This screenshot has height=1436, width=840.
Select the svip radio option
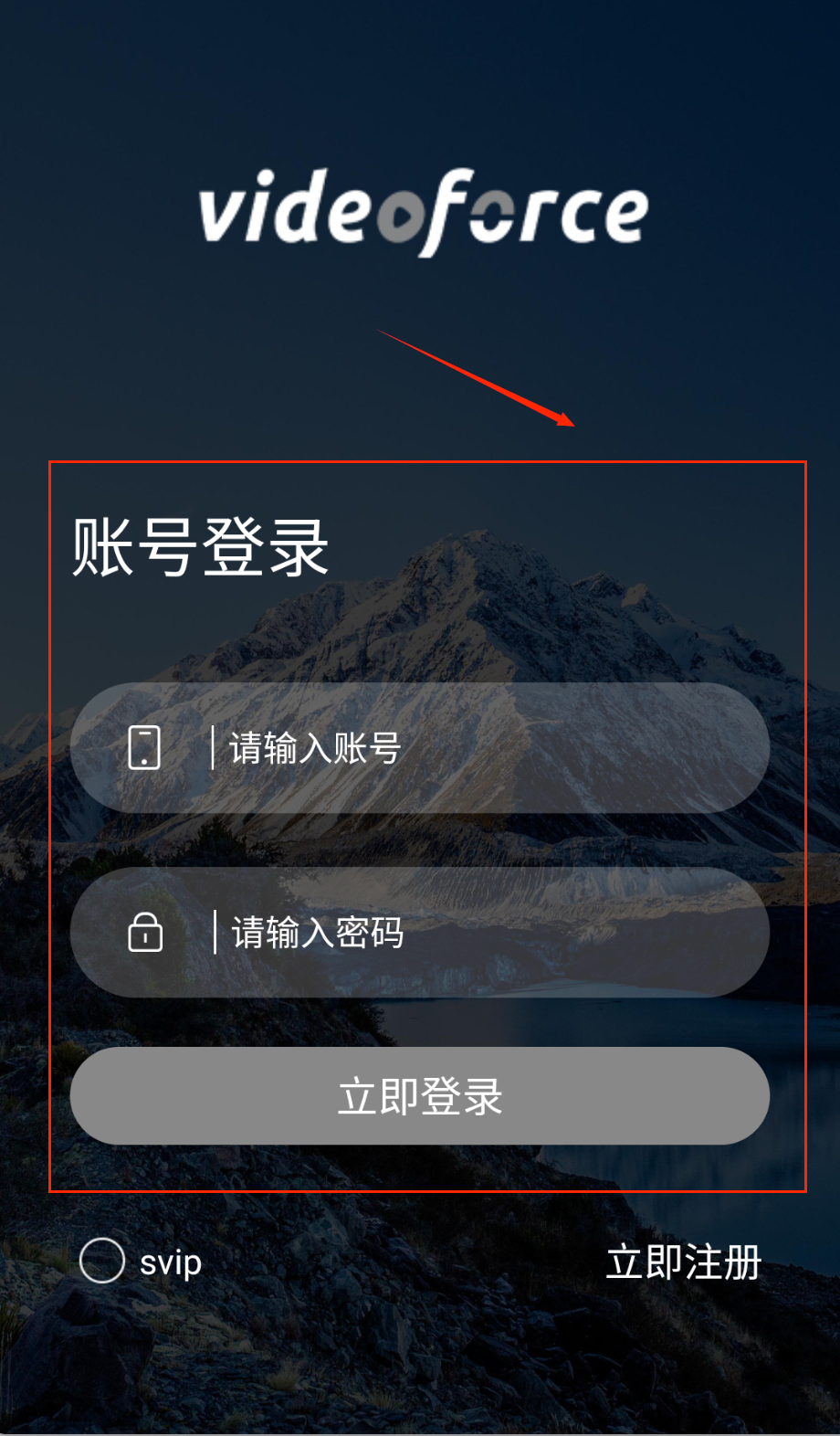tap(102, 1262)
